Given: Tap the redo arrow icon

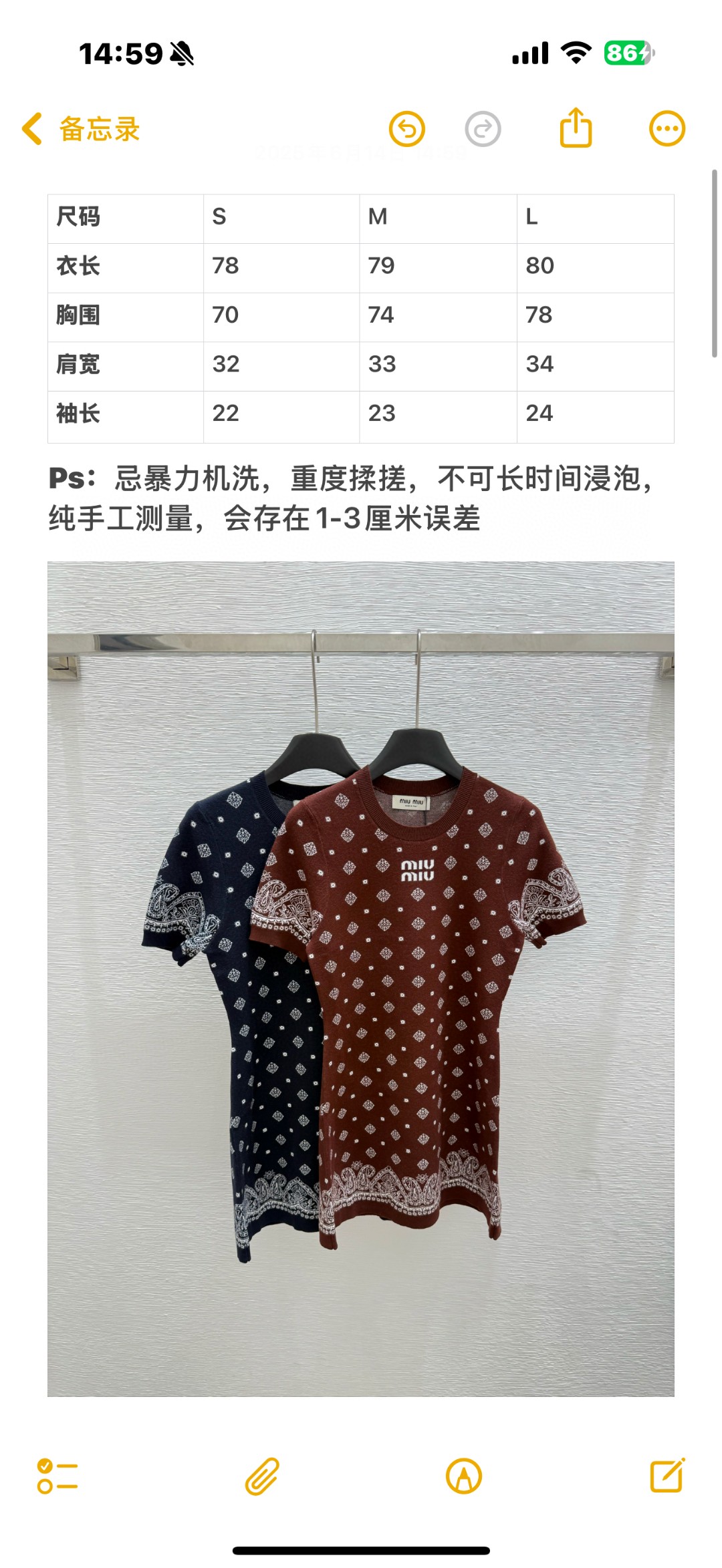Looking at the screenshot, I should 483,129.
